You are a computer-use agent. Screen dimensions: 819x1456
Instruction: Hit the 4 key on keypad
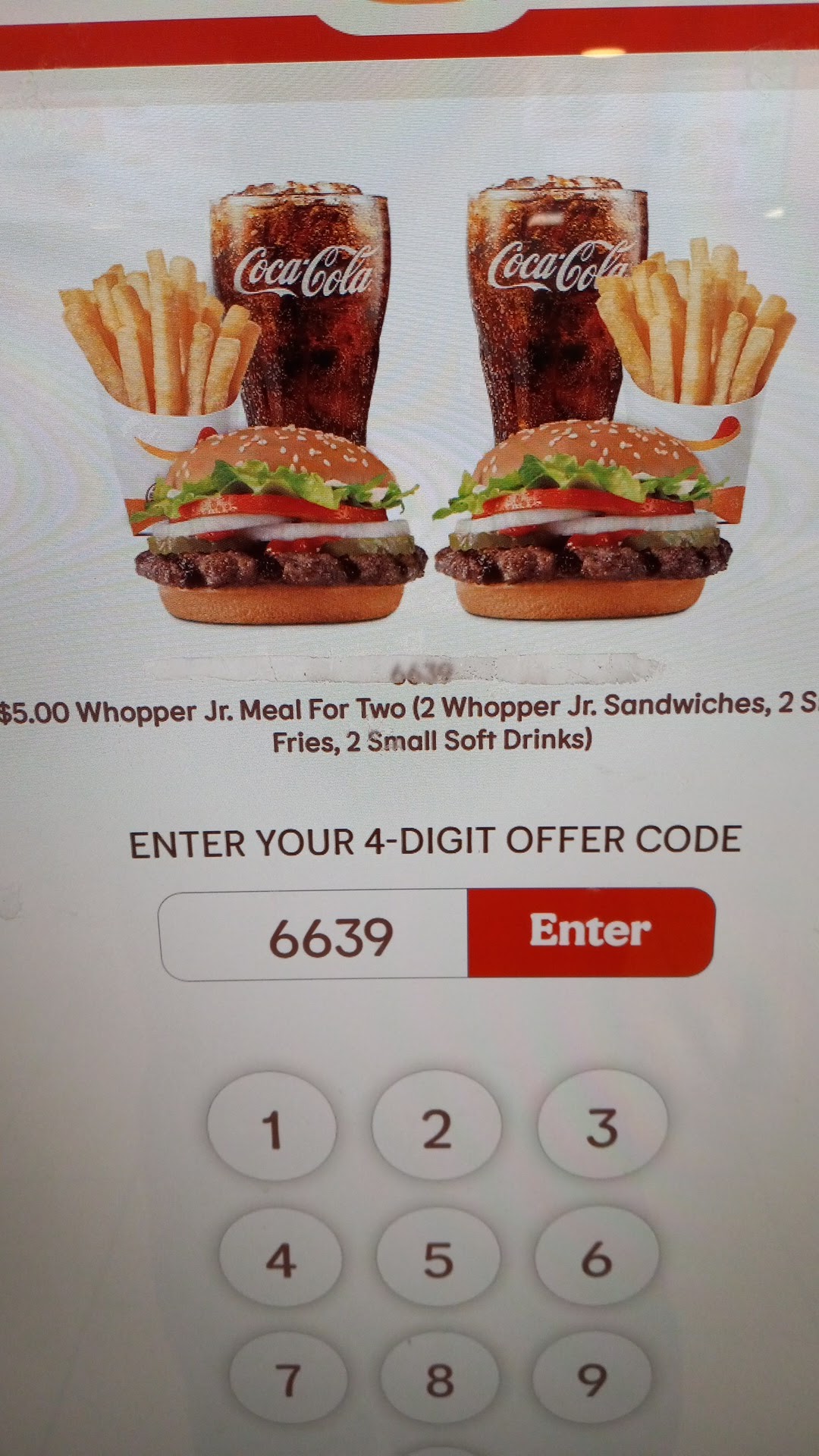coord(281,1259)
